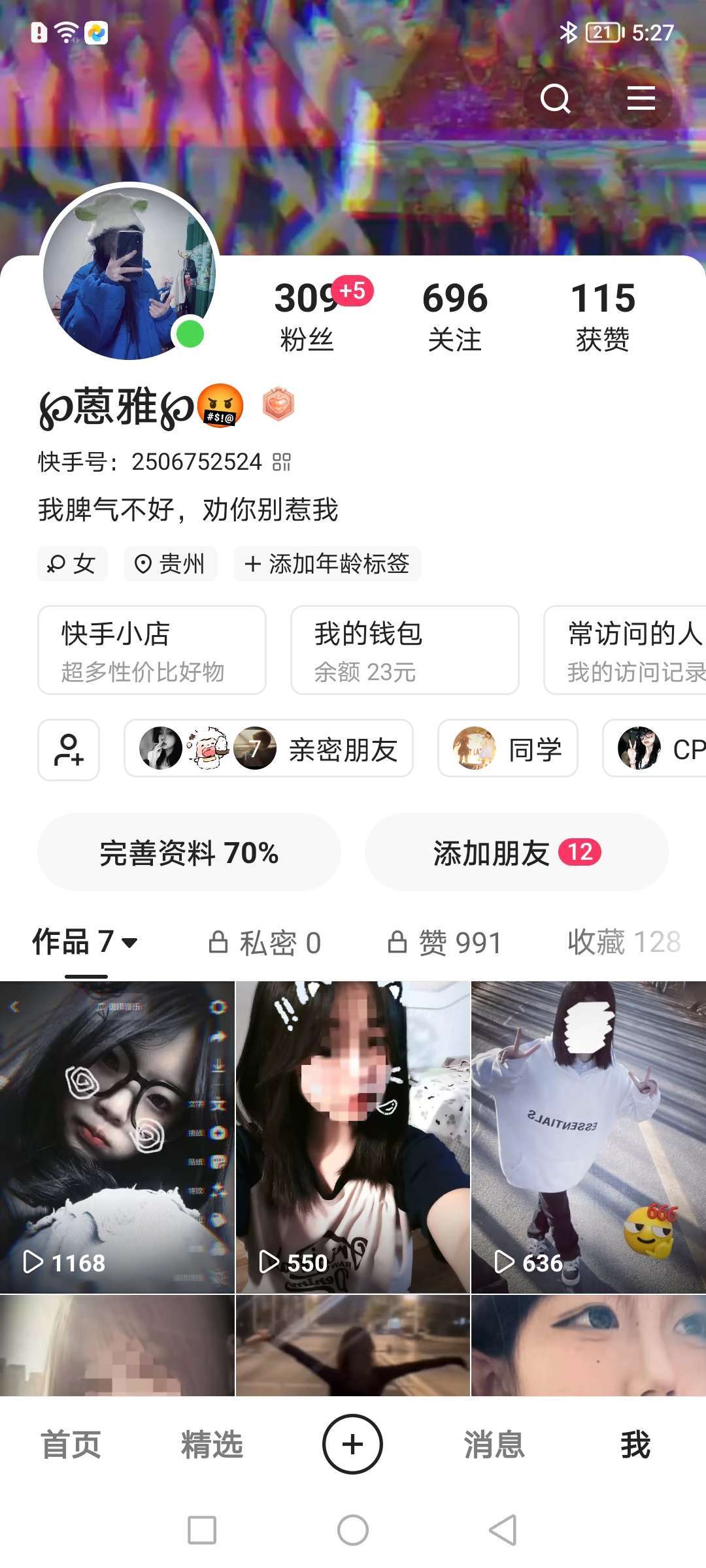Viewport: 706px width, 1568px height.
Task: View the 粉丝 followers list
Action: click(x=307, y=316)
